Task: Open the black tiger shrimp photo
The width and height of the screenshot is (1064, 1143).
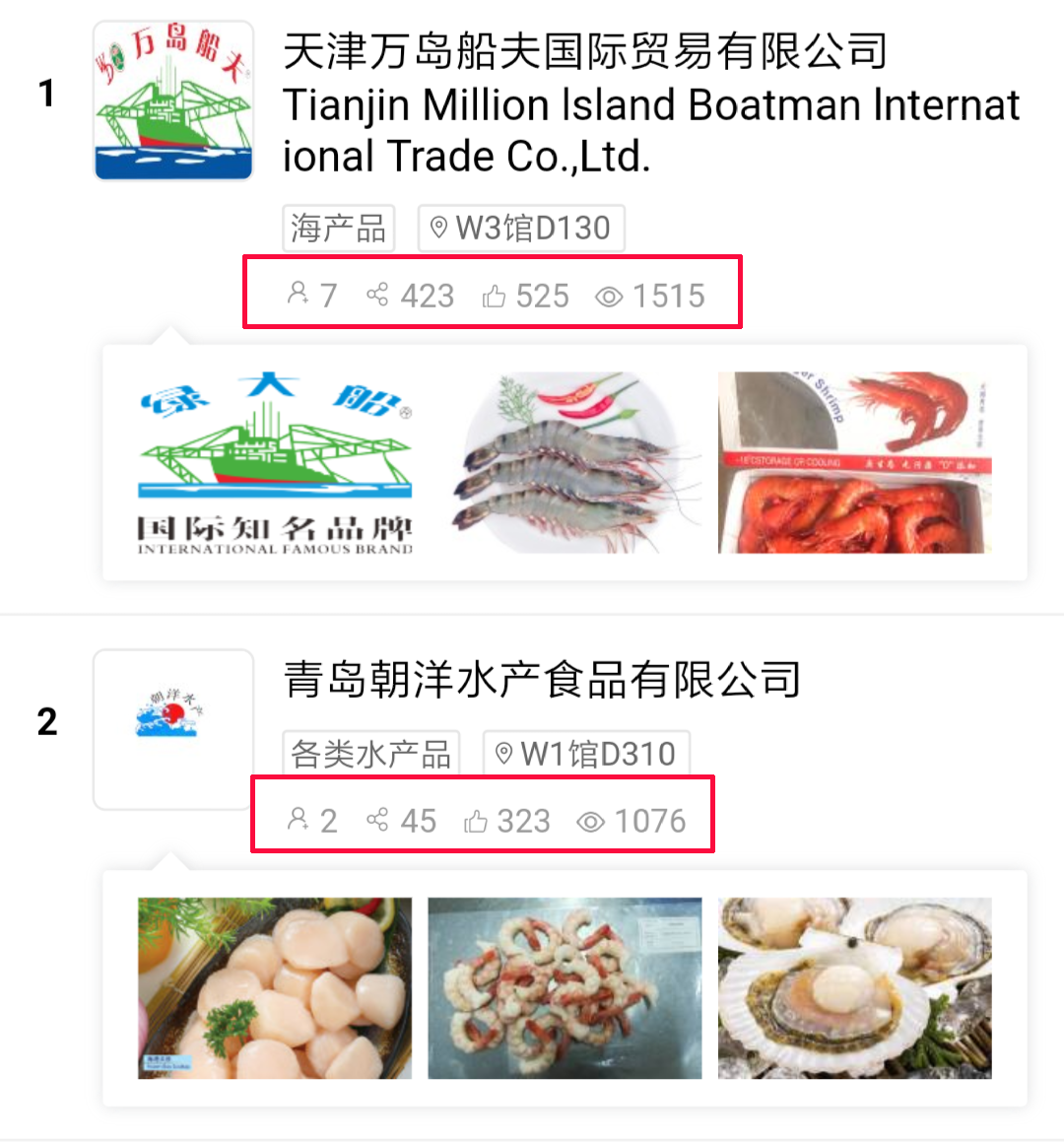Action: (569, 463)
